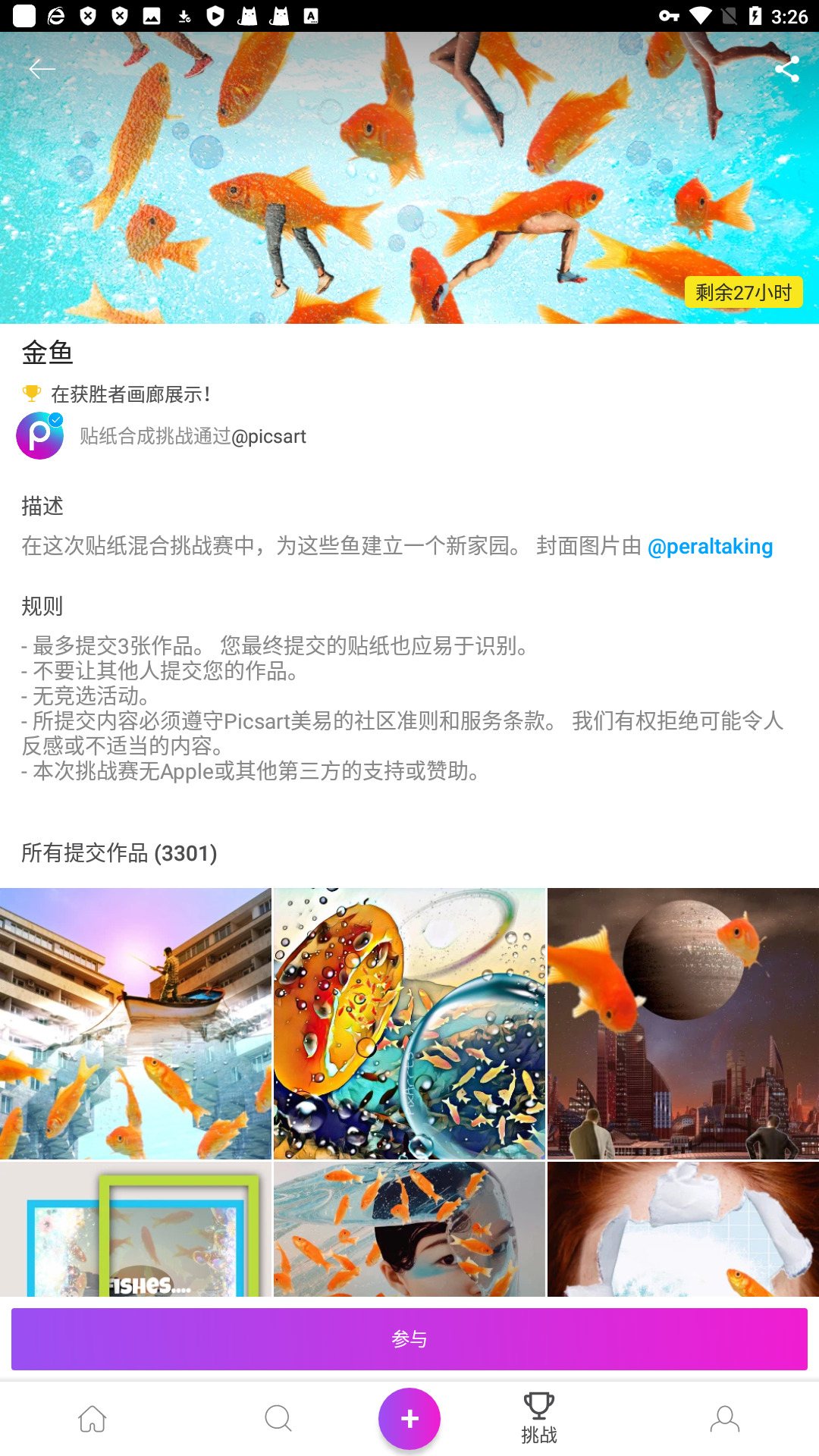Screen dimensions: 819x1456
Task: Open the torn paper goldfish submission
Action: pyautogui.click(x=683, y=1228)
